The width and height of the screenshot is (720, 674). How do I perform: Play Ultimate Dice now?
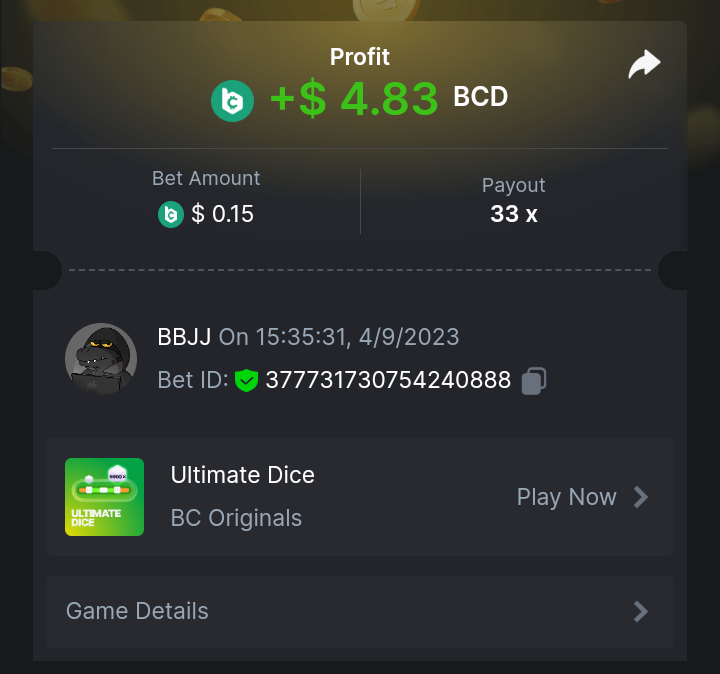(x=582, y=497)
